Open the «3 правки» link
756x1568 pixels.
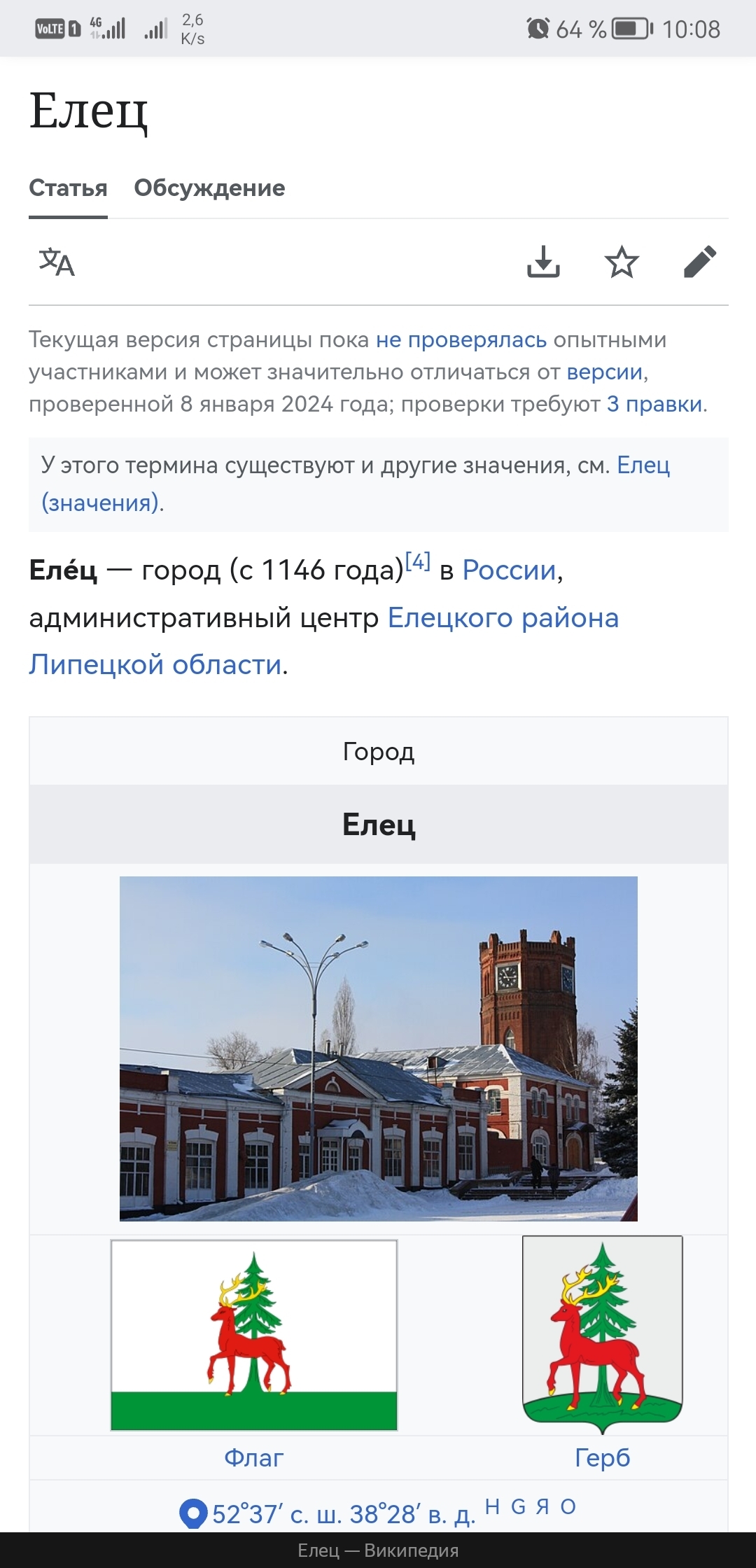coord(654,405)
